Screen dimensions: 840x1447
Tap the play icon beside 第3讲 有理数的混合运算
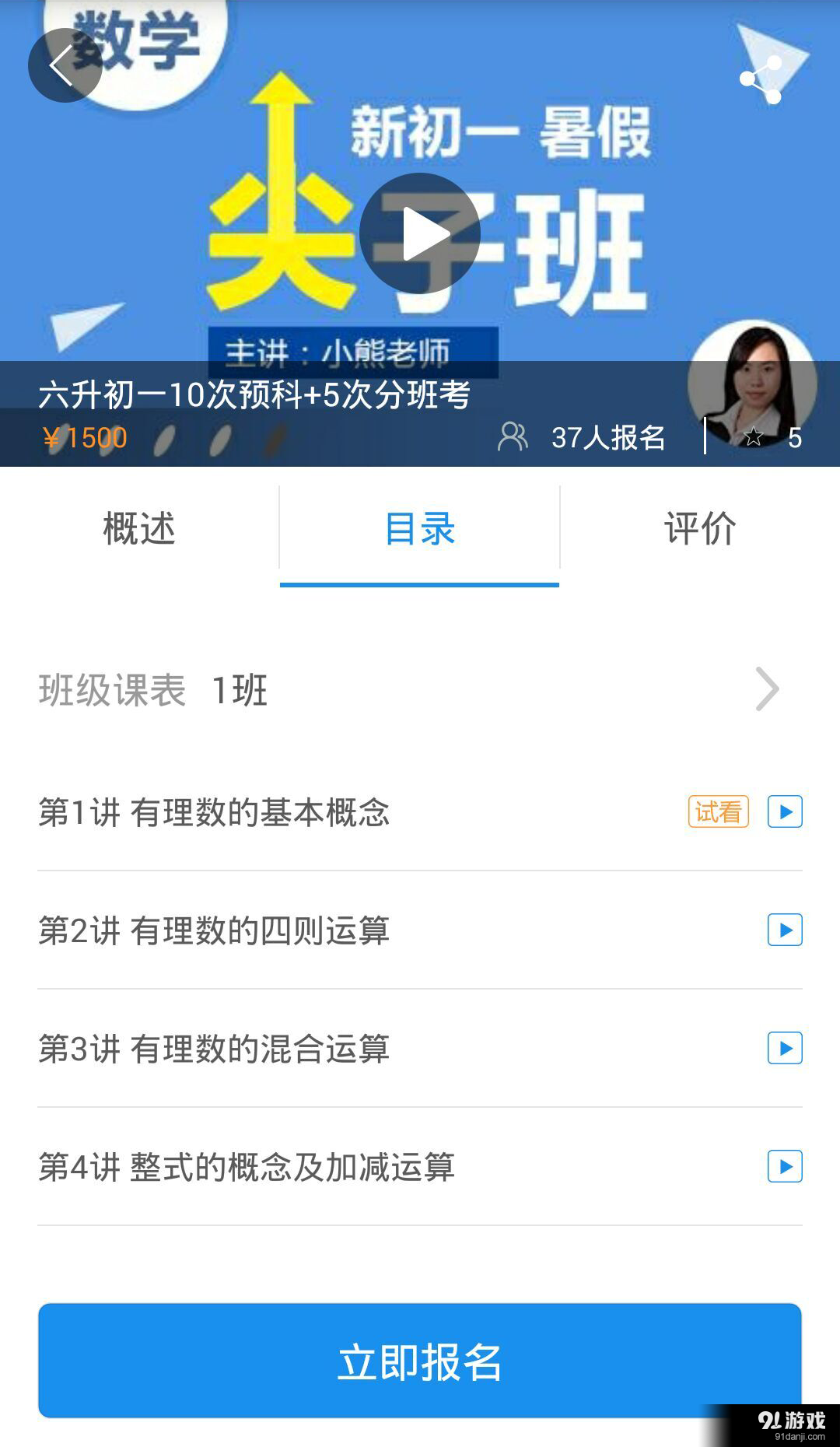pyautogui.click(x=784, y=1048)
